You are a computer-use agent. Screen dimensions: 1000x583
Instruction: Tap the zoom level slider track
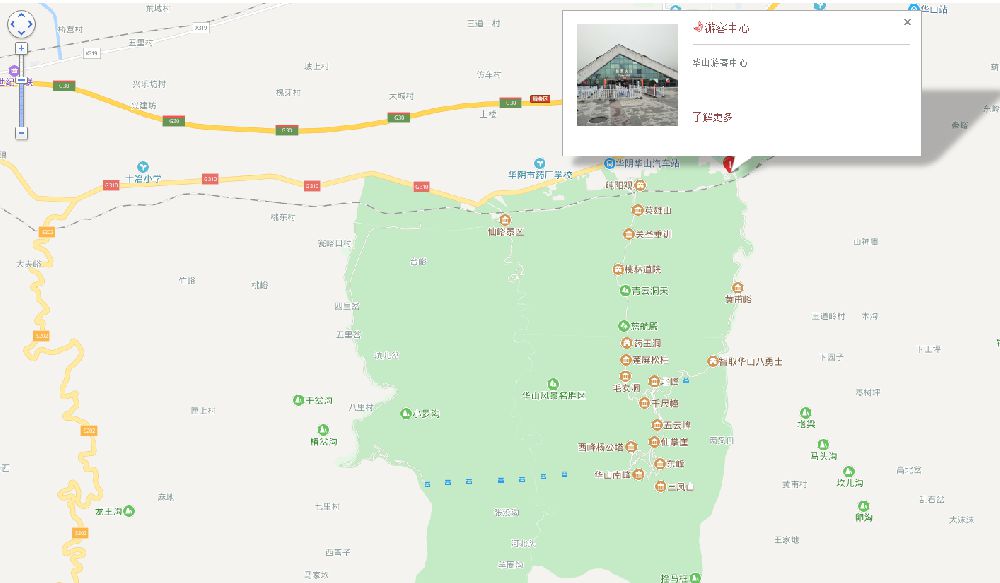[x=22, y=100]
